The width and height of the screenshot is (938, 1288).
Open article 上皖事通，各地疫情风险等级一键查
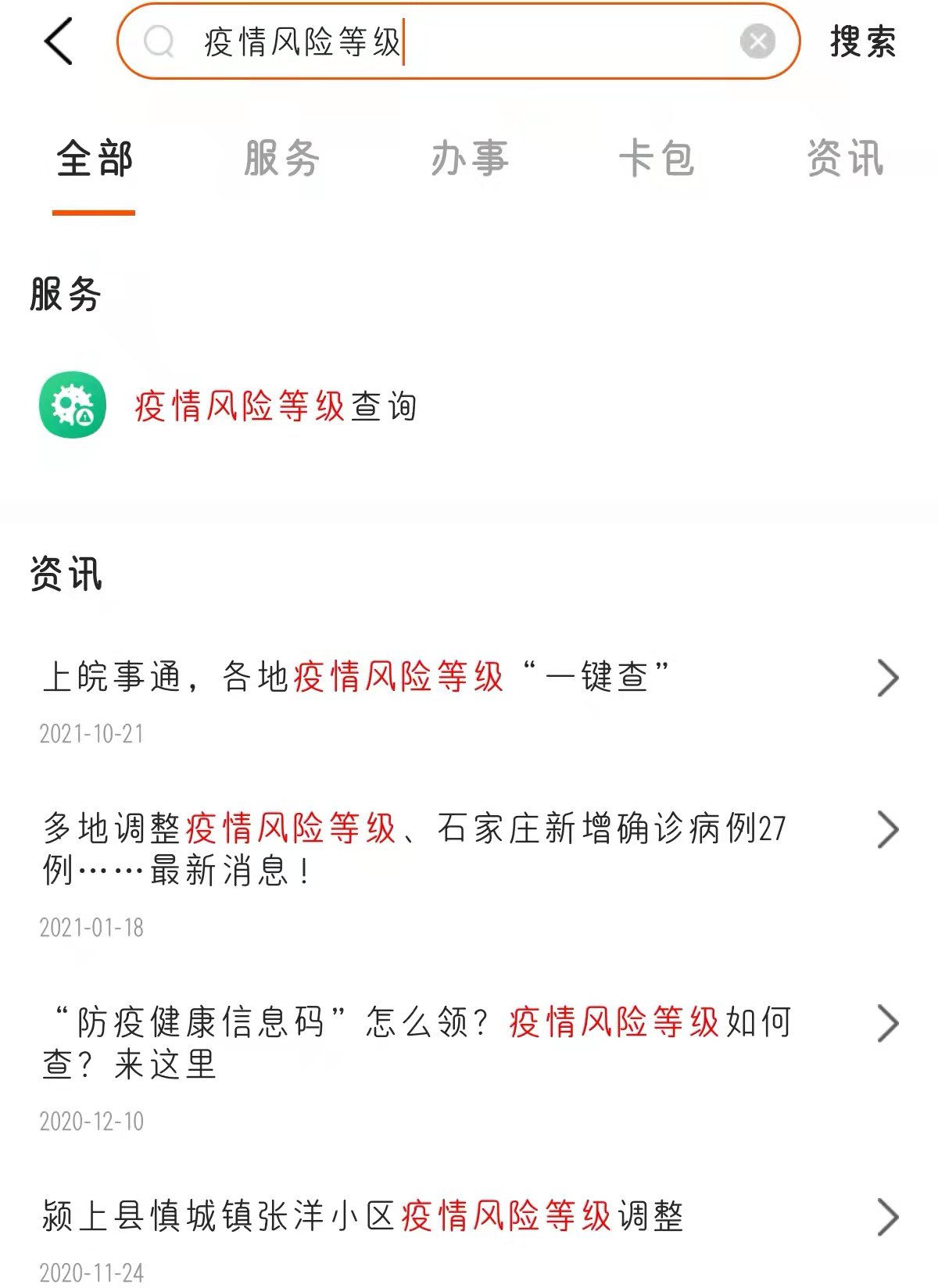356,677
